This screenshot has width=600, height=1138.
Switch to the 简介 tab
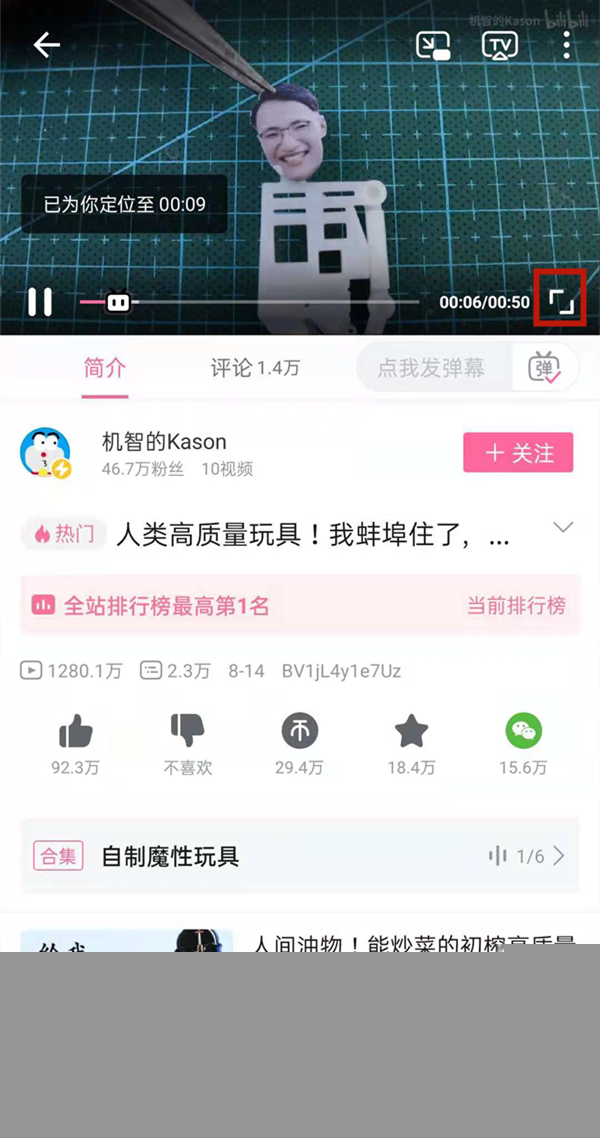(105, 368)
